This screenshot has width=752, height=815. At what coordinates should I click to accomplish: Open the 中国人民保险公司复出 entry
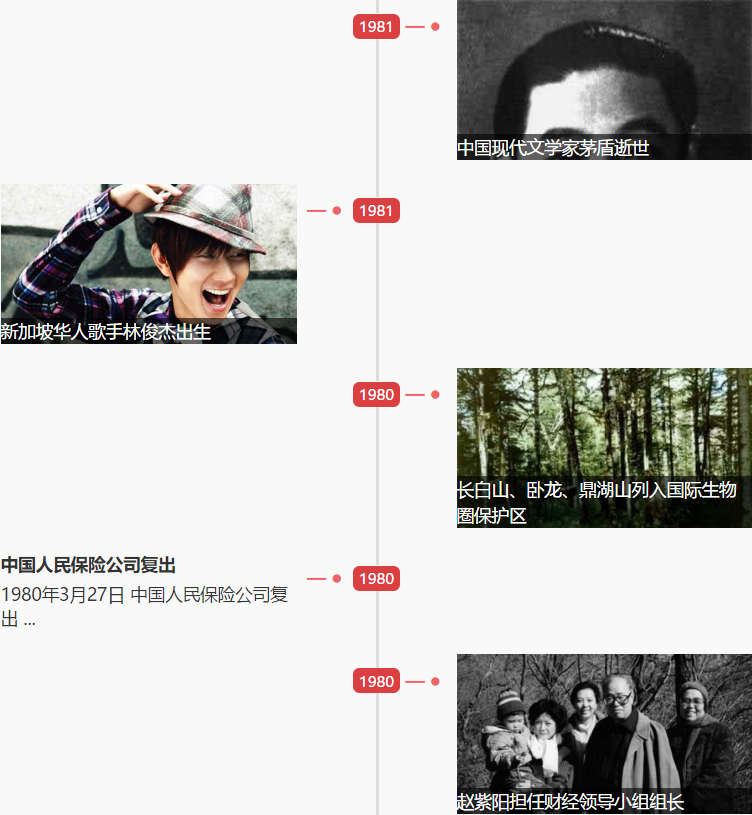[89, 565]
